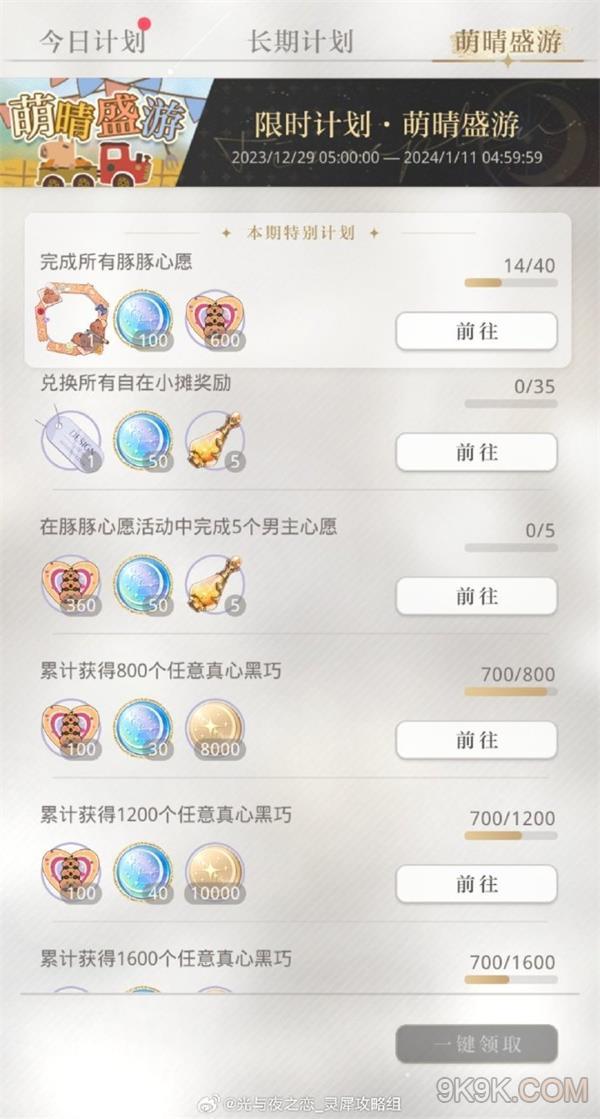This screenshot has width=600, height=1119.
Task: Tap 前往 for 完成所有豚豚心愿
Action: (x=476, y=331)
